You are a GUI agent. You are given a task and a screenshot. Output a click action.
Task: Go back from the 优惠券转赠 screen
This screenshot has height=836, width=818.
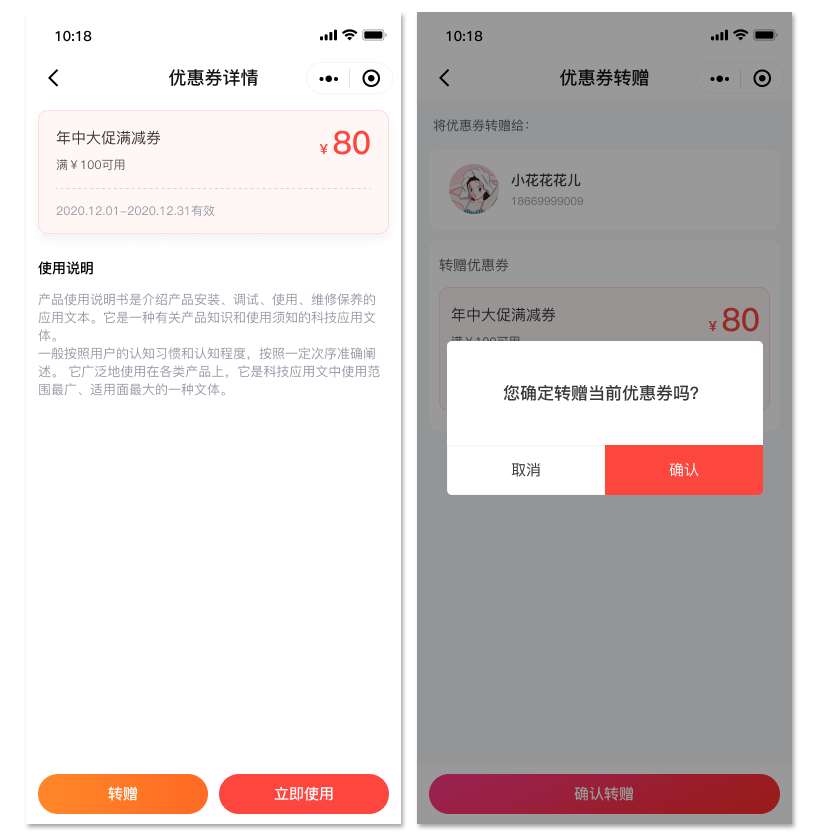coord(445,78)
